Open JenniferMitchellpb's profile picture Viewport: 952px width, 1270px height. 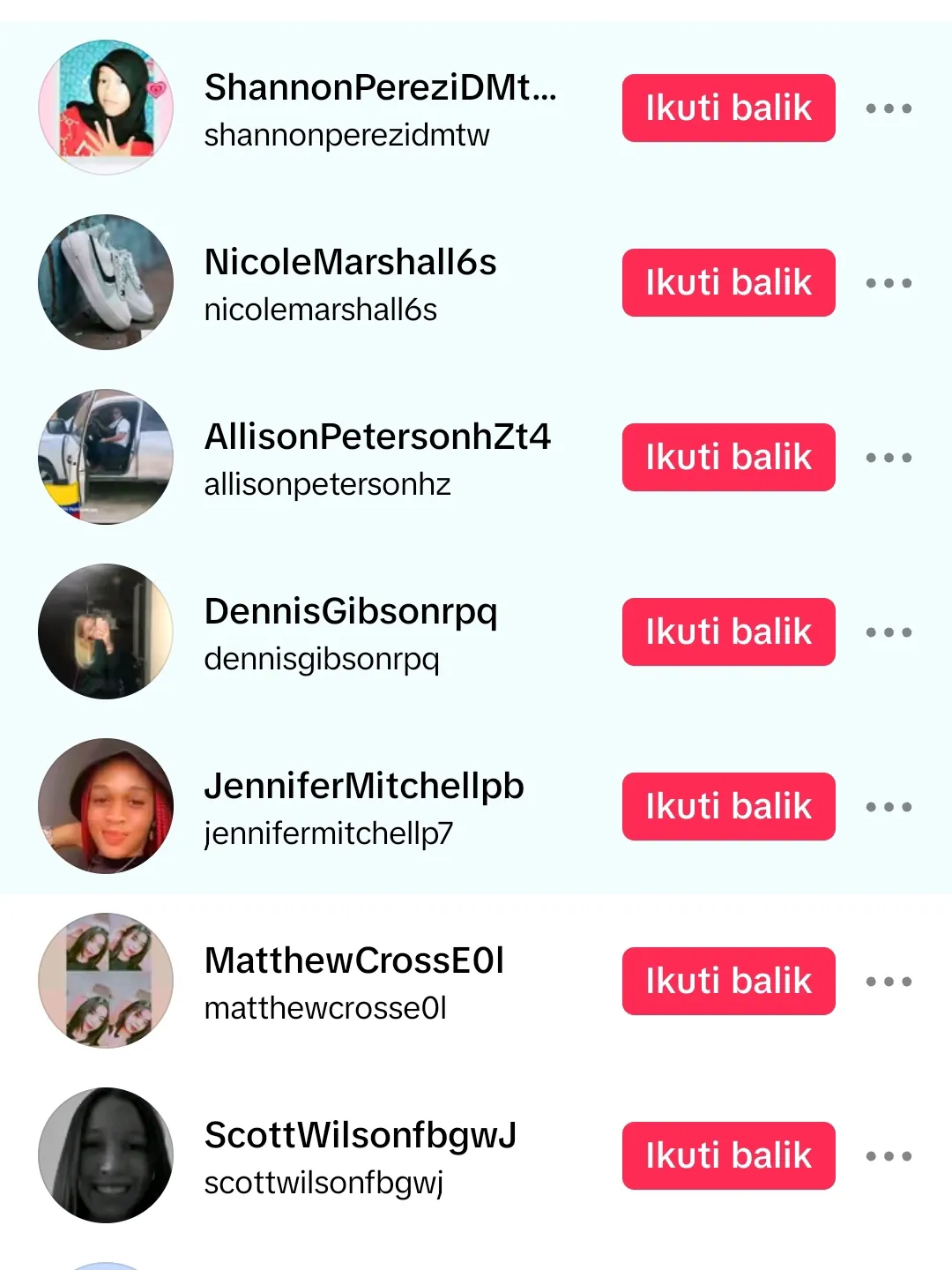pyautogui.click(x=106, y=806)
